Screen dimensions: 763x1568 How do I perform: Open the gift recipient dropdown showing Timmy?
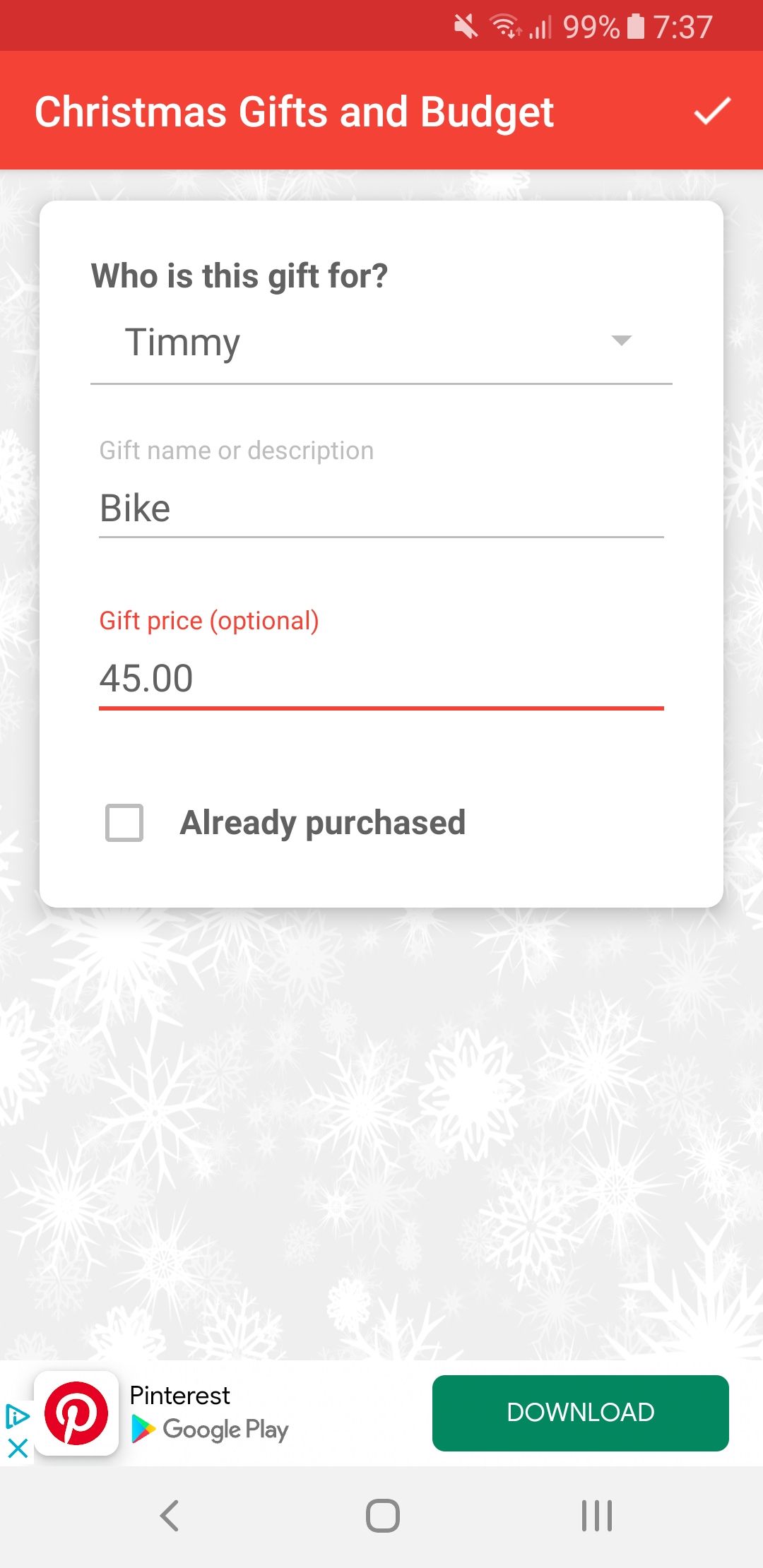(x=381, y=343)
